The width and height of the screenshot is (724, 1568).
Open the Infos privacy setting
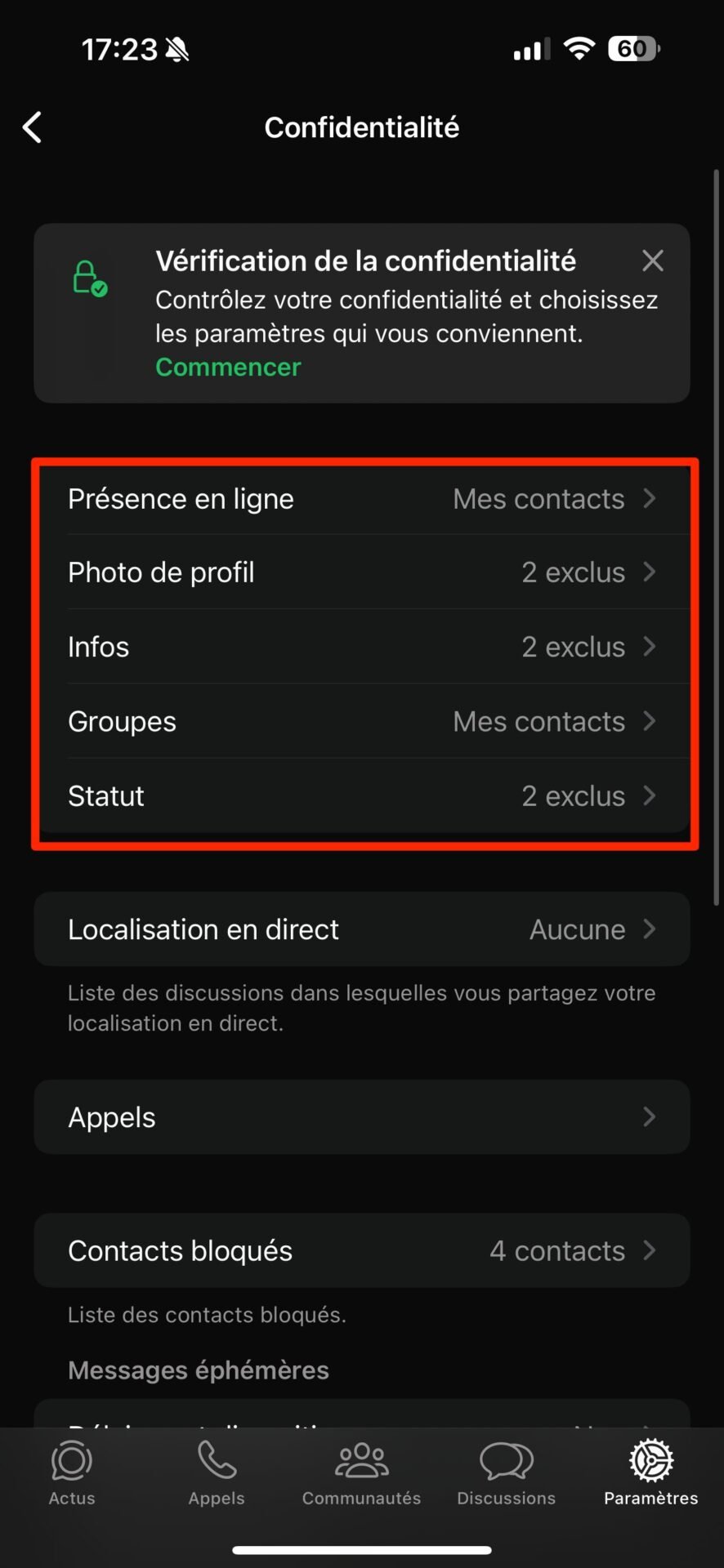coord(362,647)
